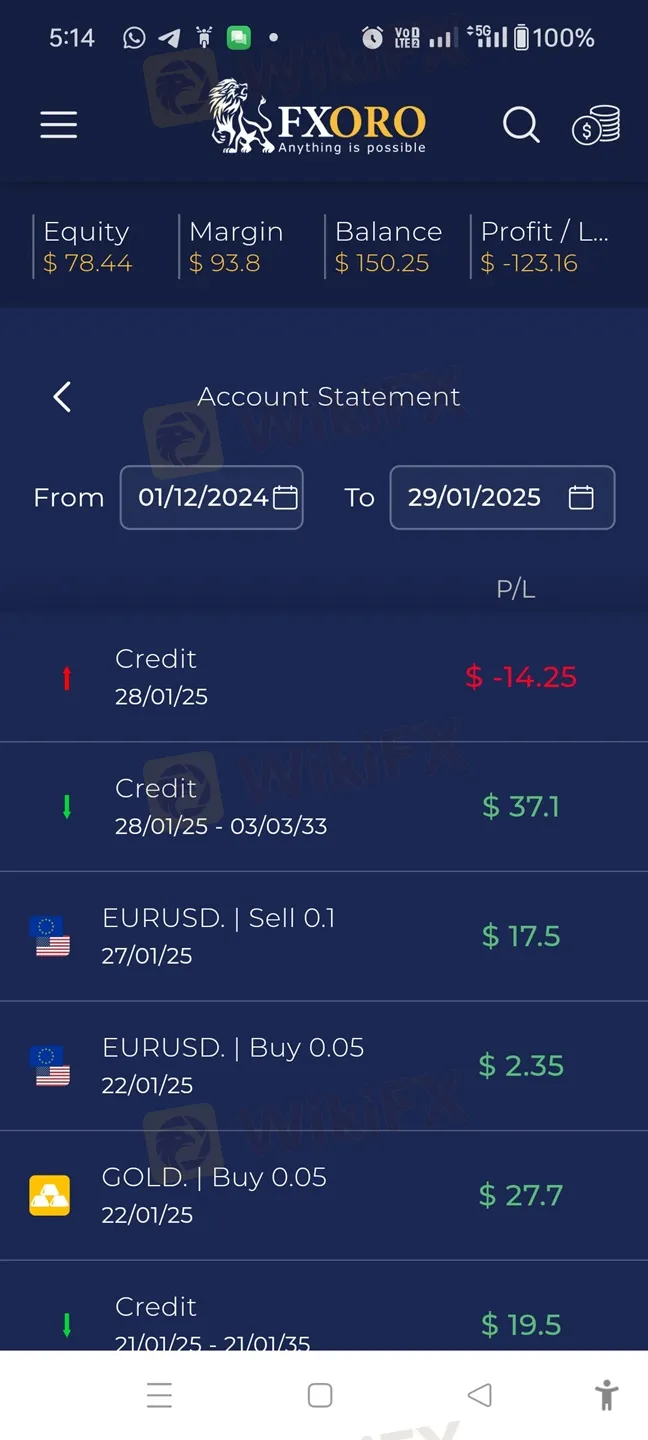Screen dimensions: 648x1440
Task: Open the accessibility shortcut
Action: pyautogui.click(x=606, y=1395)
